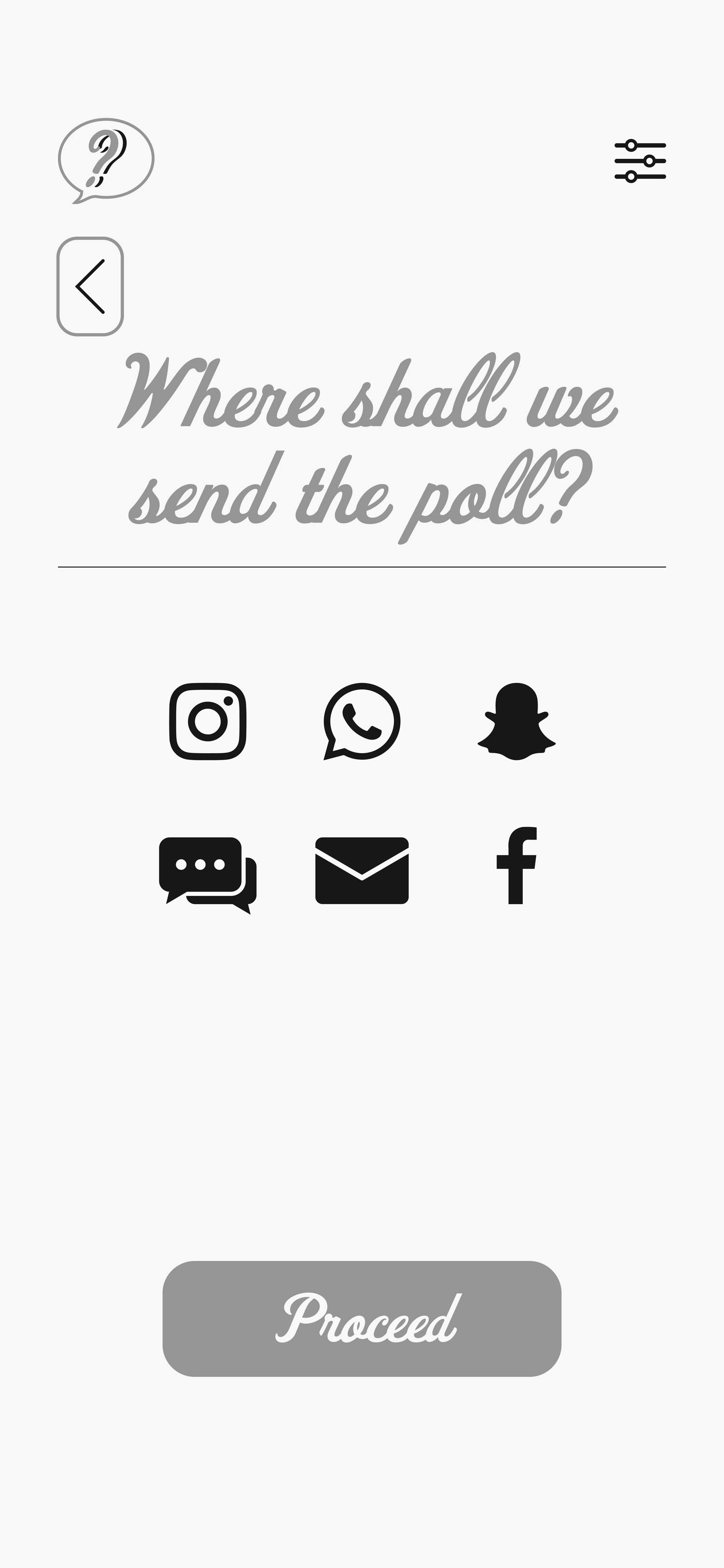
Task: Pick Snapchat for sending the poll
Action: click(516, 721)
